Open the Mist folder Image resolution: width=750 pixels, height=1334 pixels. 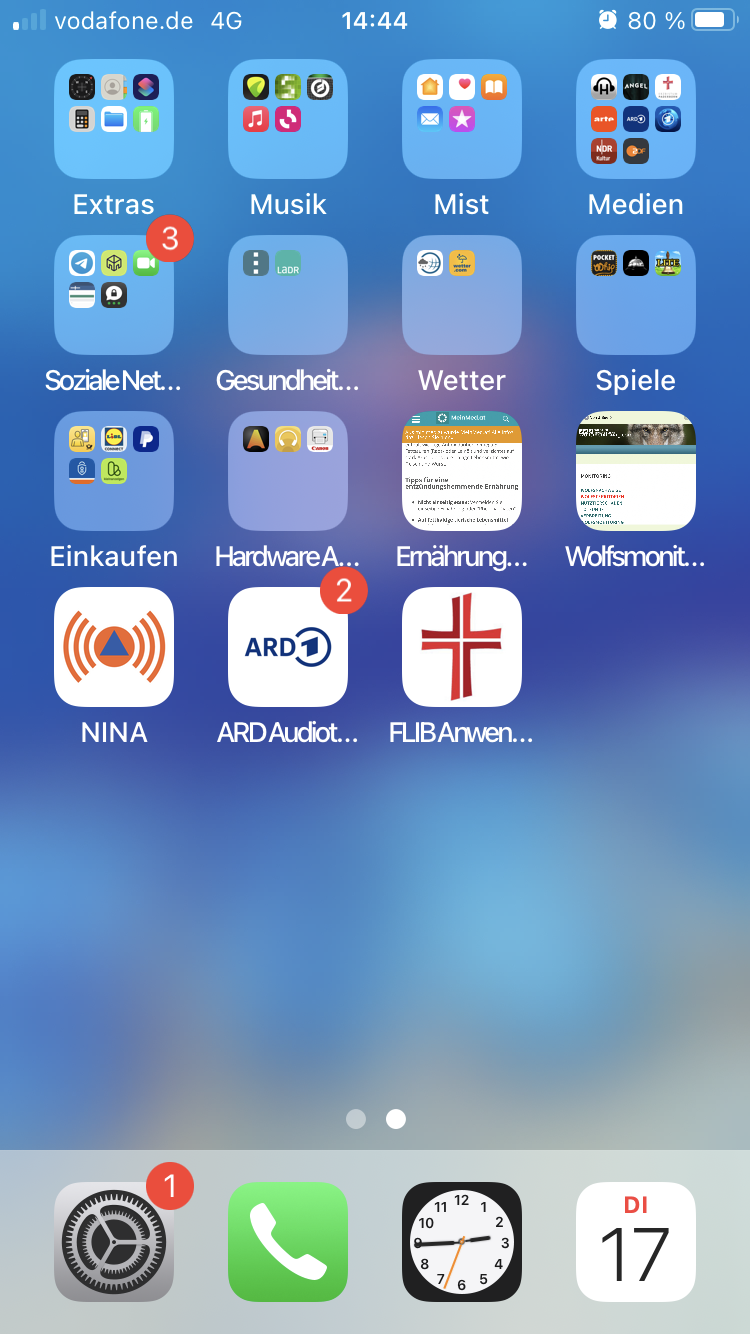click(462, 119)
